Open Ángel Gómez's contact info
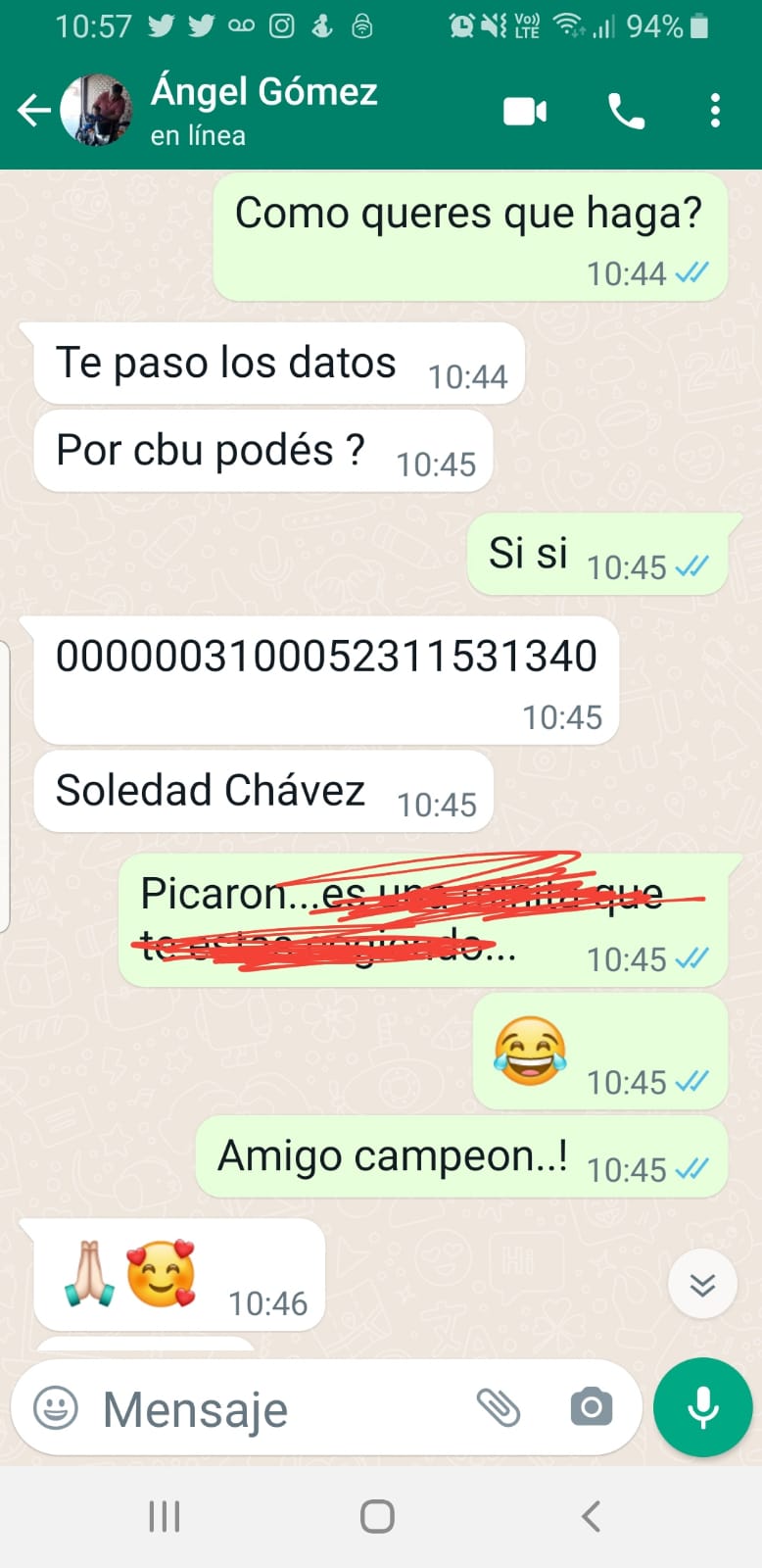Screen dimensions: 762x1568 263,110
